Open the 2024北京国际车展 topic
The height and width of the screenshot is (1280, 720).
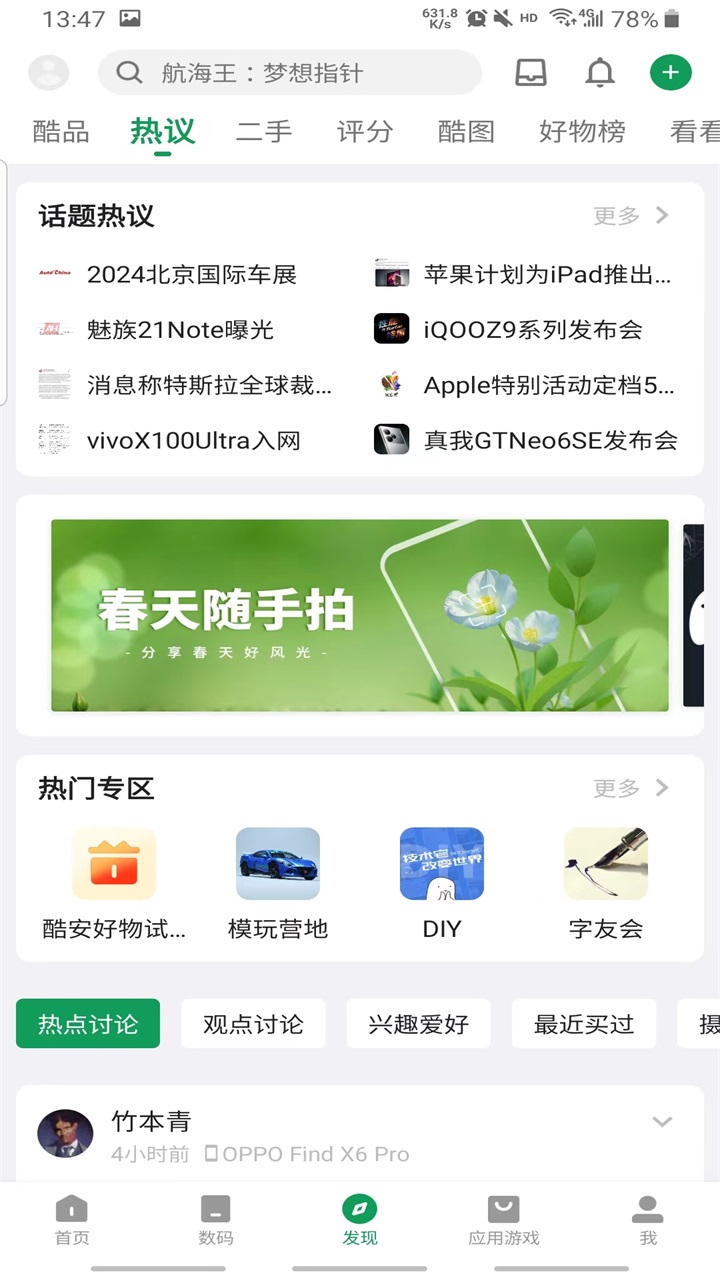190,274
